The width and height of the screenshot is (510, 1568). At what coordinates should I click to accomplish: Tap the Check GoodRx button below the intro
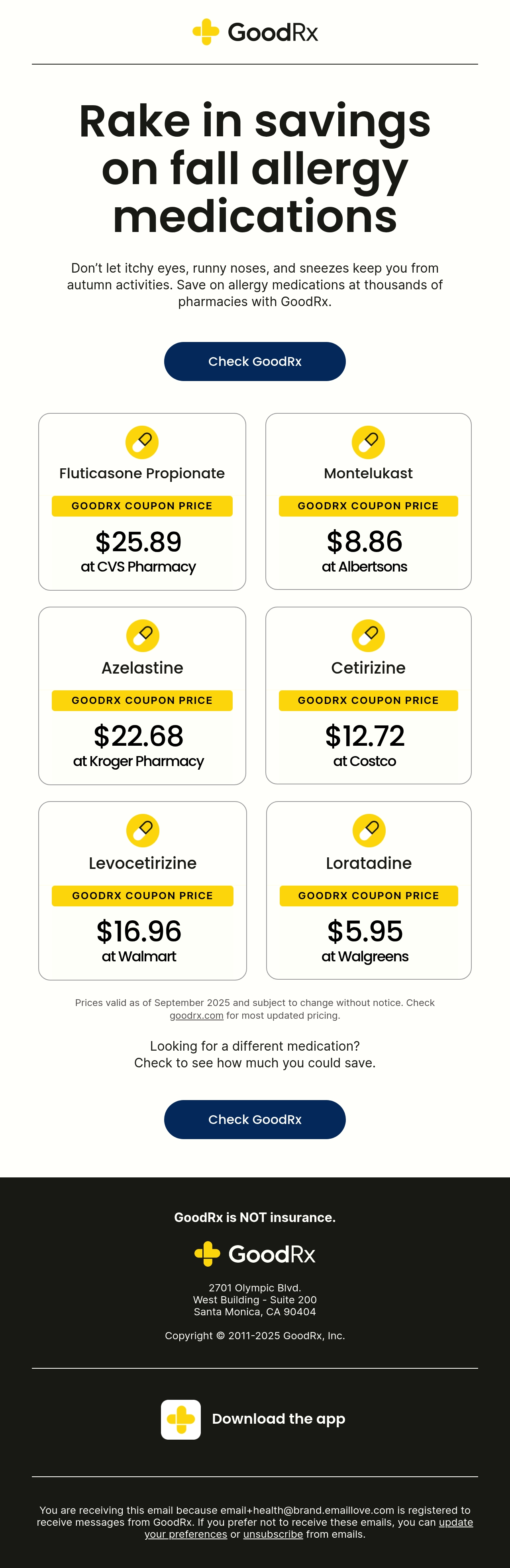click(x=255, y=362)
